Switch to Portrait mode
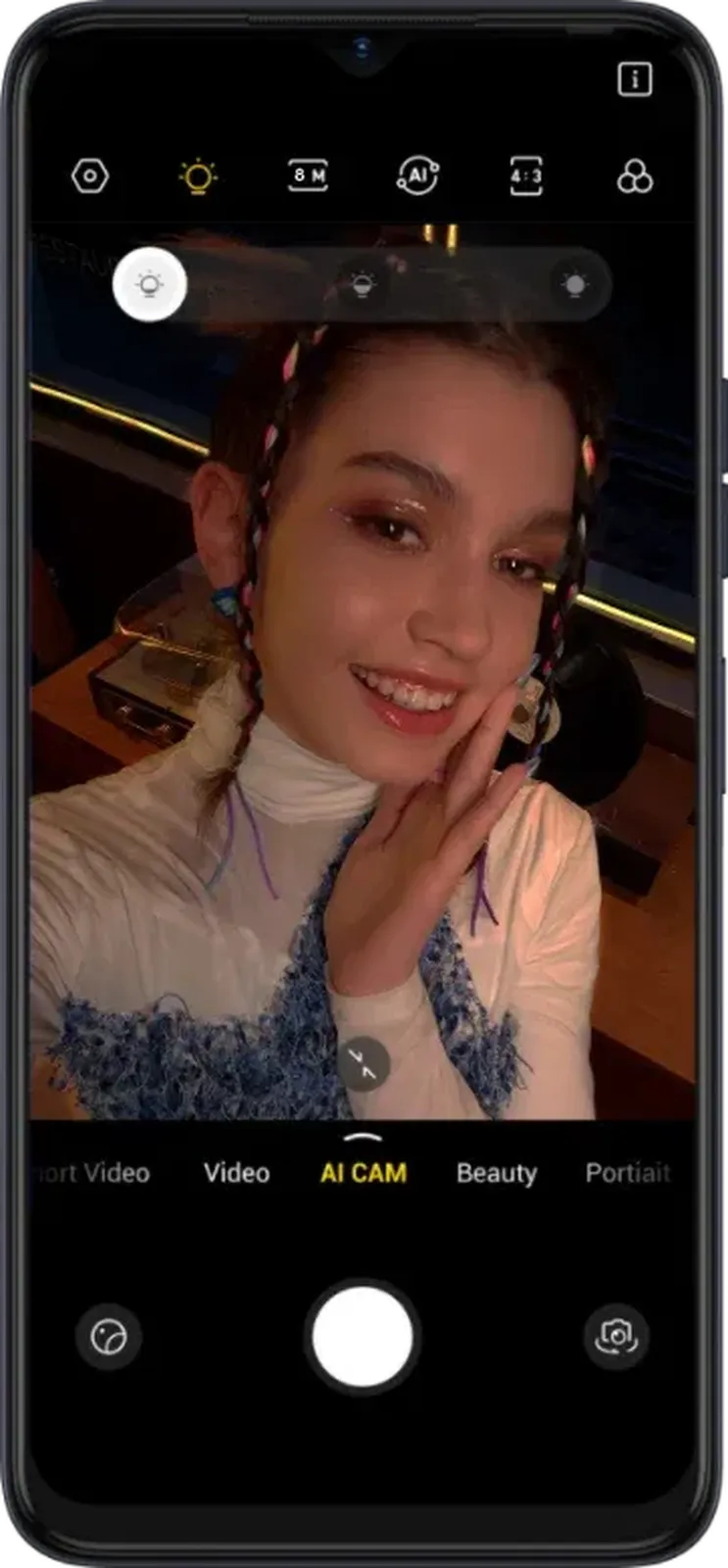728x1568 pixels. (x=627, y=1173)
